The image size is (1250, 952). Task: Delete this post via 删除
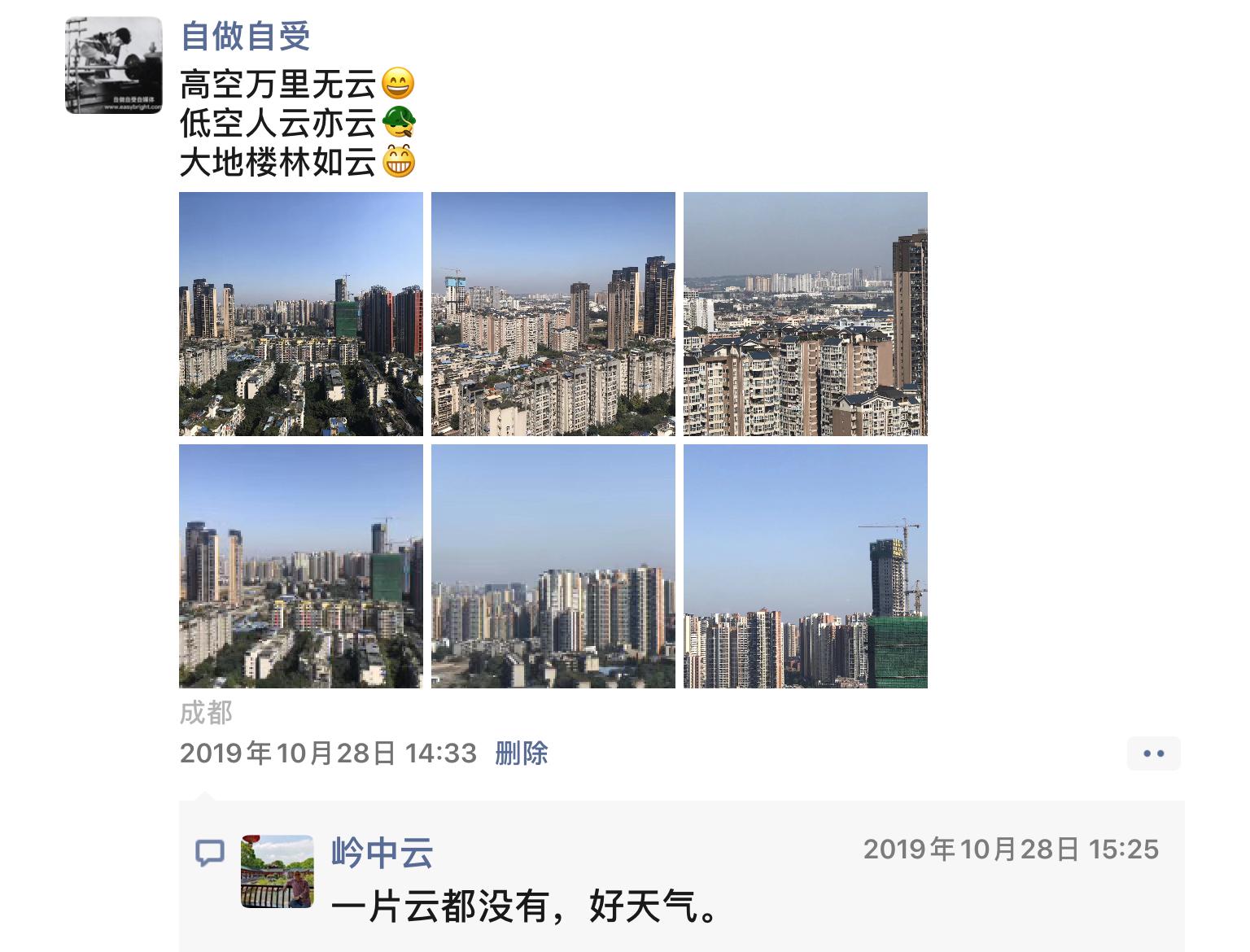pos(521,753)
